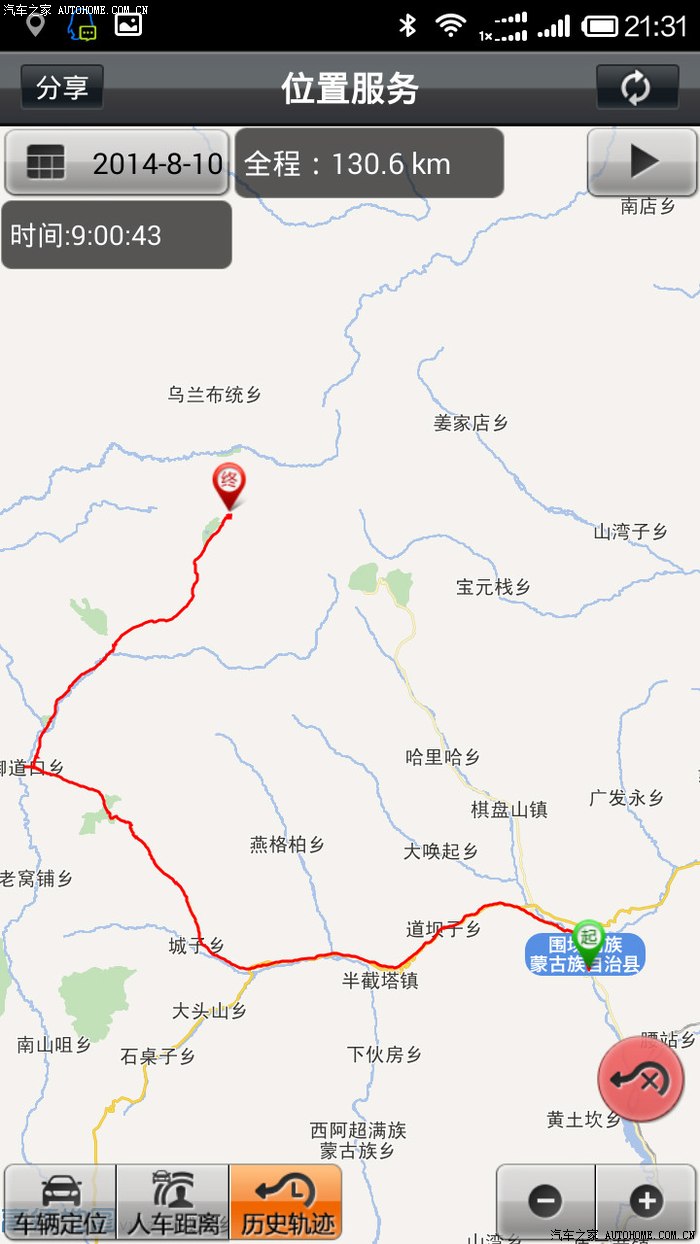
Task: Play back the route track
Action: point(642,162)
